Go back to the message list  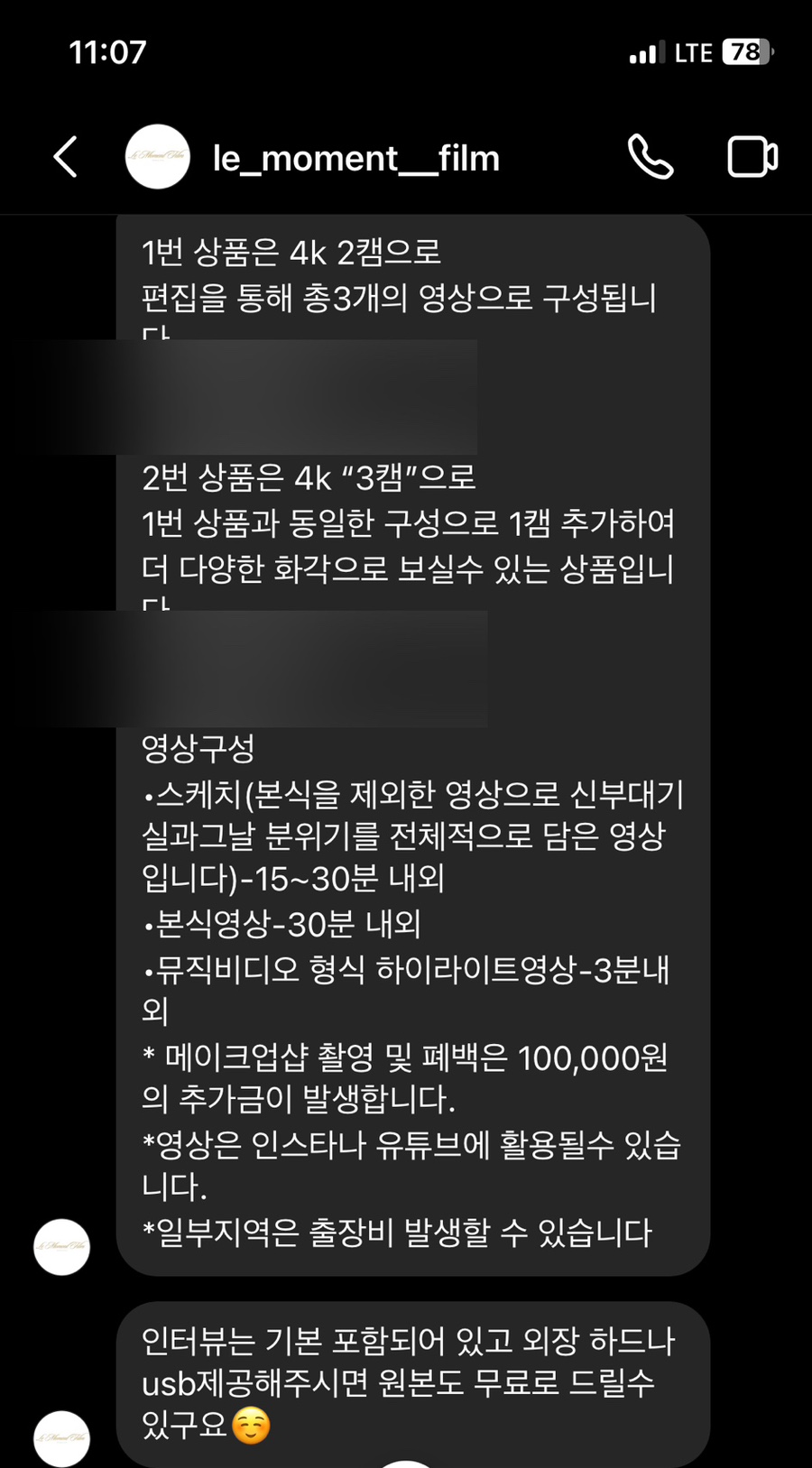click(x=65, y=158)
